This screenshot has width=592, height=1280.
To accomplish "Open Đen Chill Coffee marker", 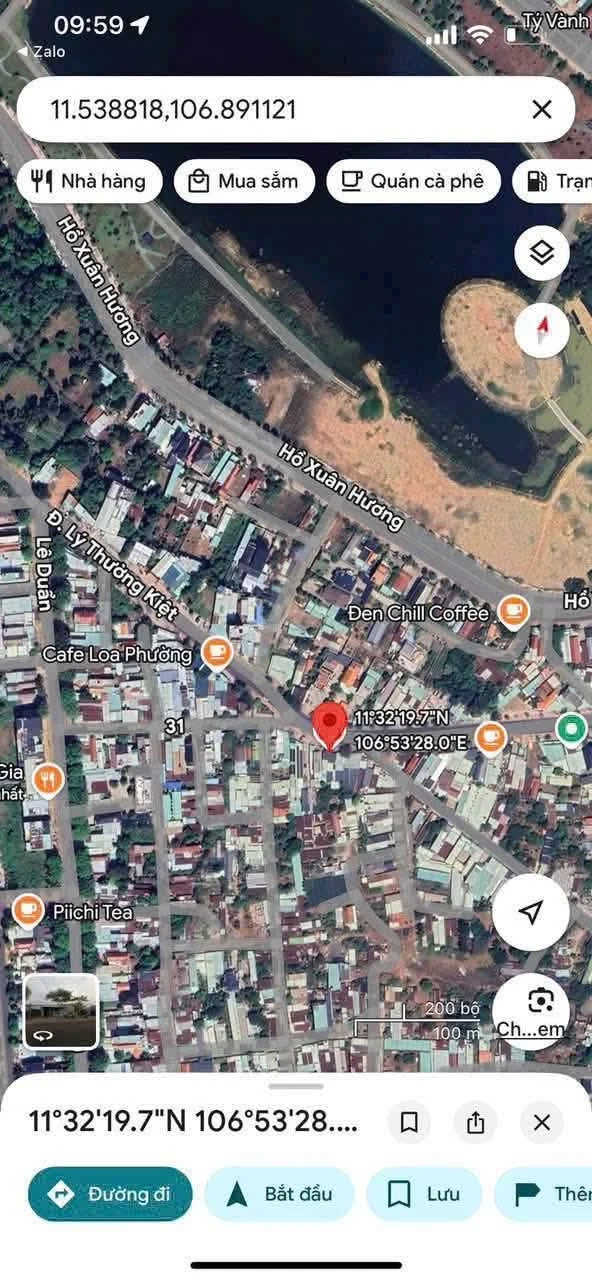I will 513,611.
